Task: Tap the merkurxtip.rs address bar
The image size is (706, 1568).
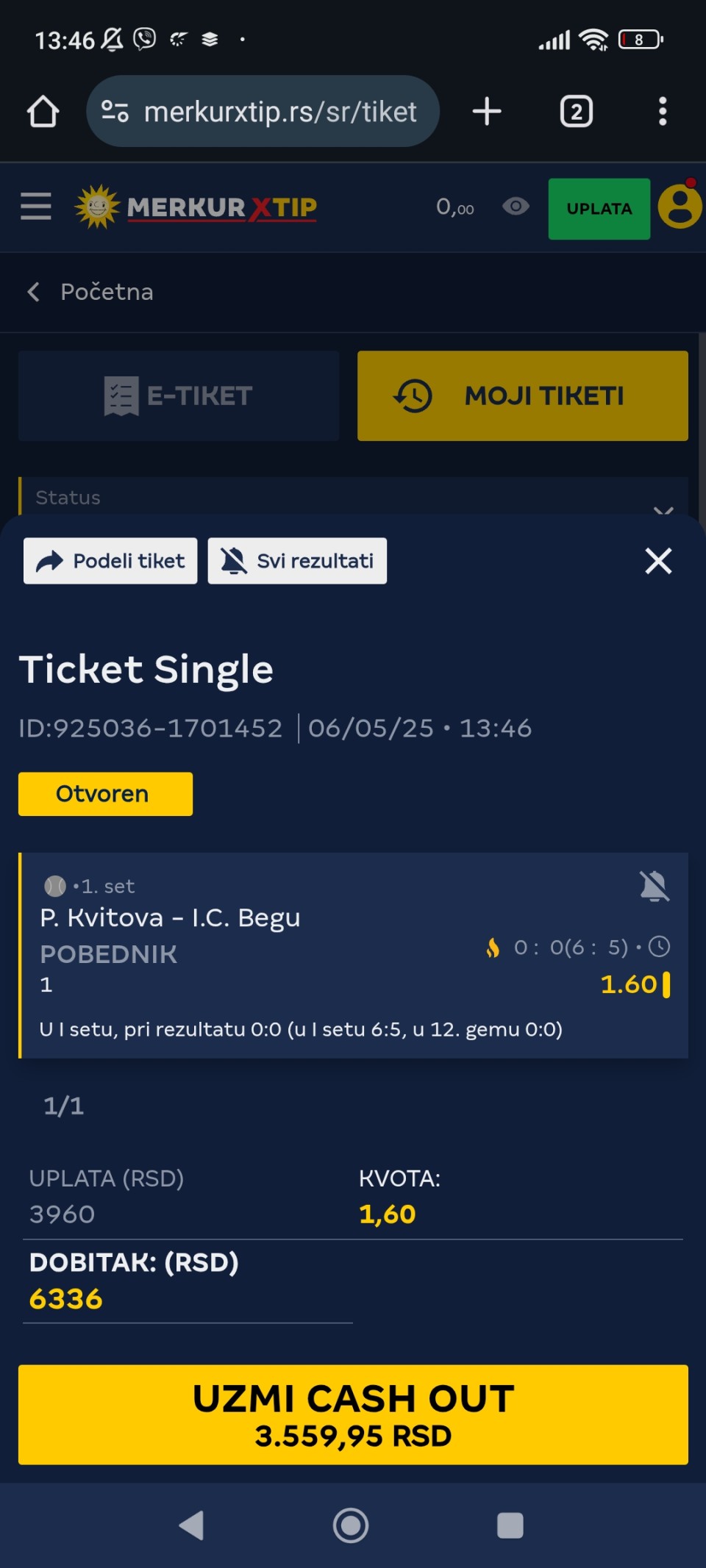Action: [263, 112]
